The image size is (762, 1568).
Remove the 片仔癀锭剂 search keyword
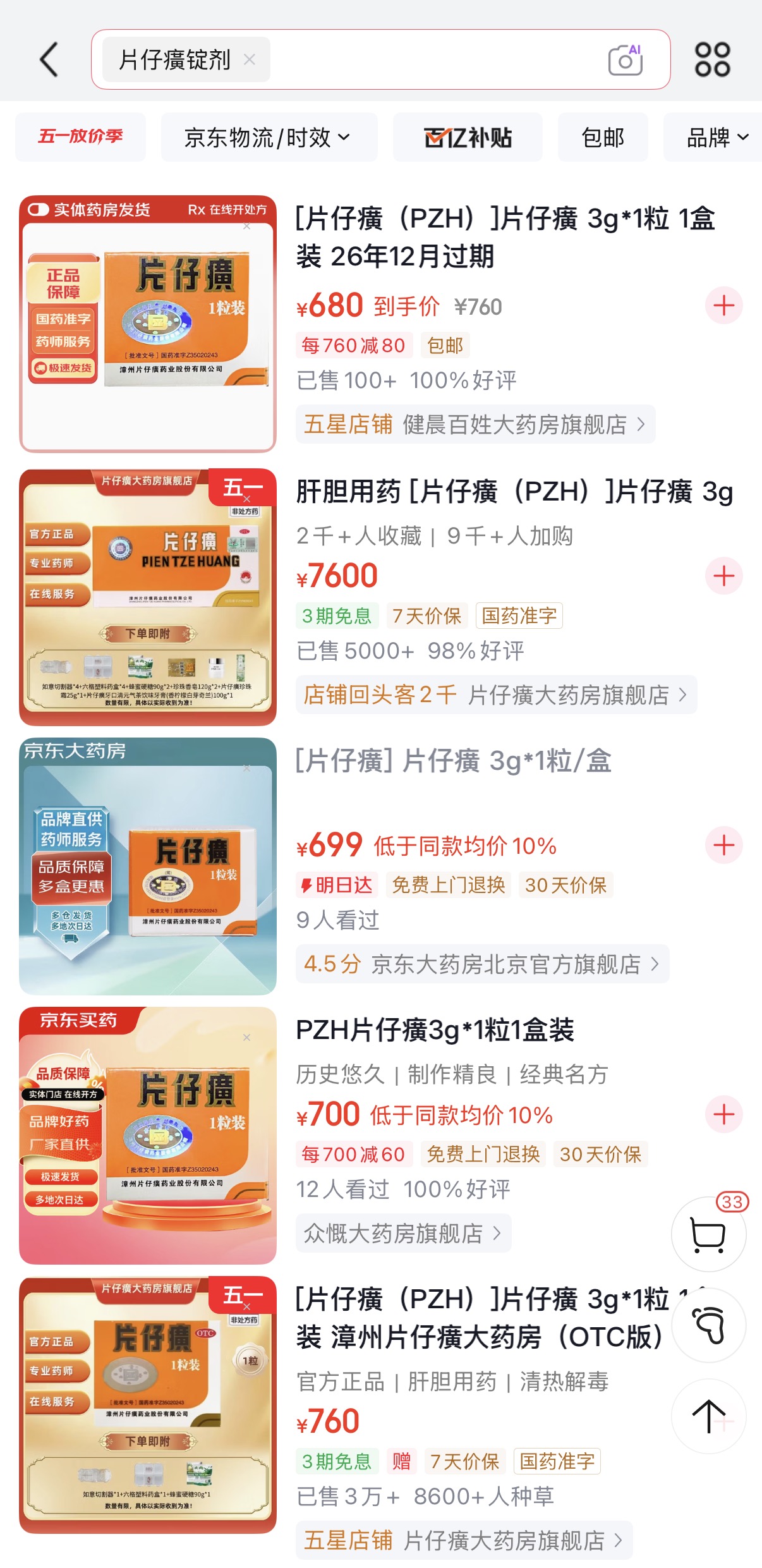pyautogui.click(x=250, y=60)
